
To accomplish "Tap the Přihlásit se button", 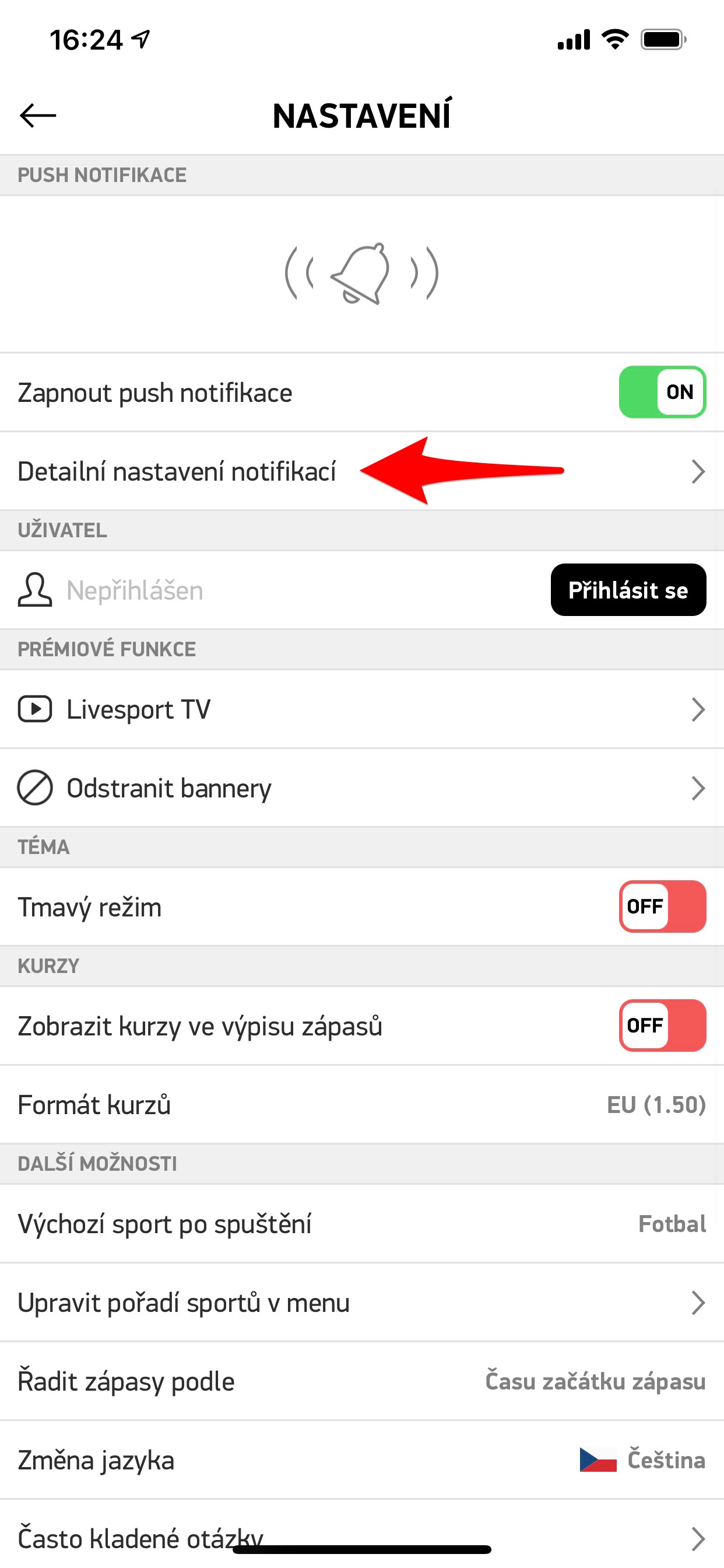I will 628,590.
